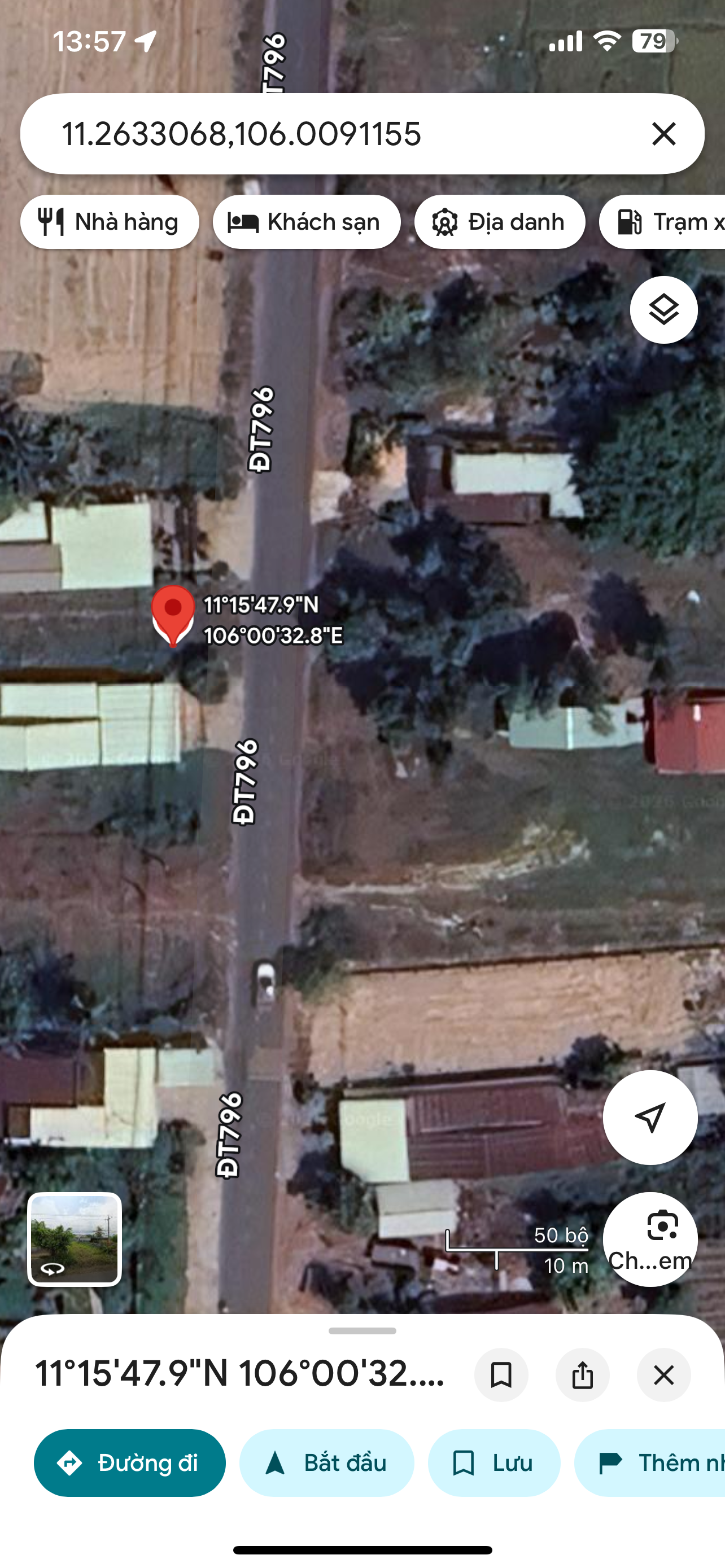
Task: Share this location
Action: click(x=583, y=1375)
